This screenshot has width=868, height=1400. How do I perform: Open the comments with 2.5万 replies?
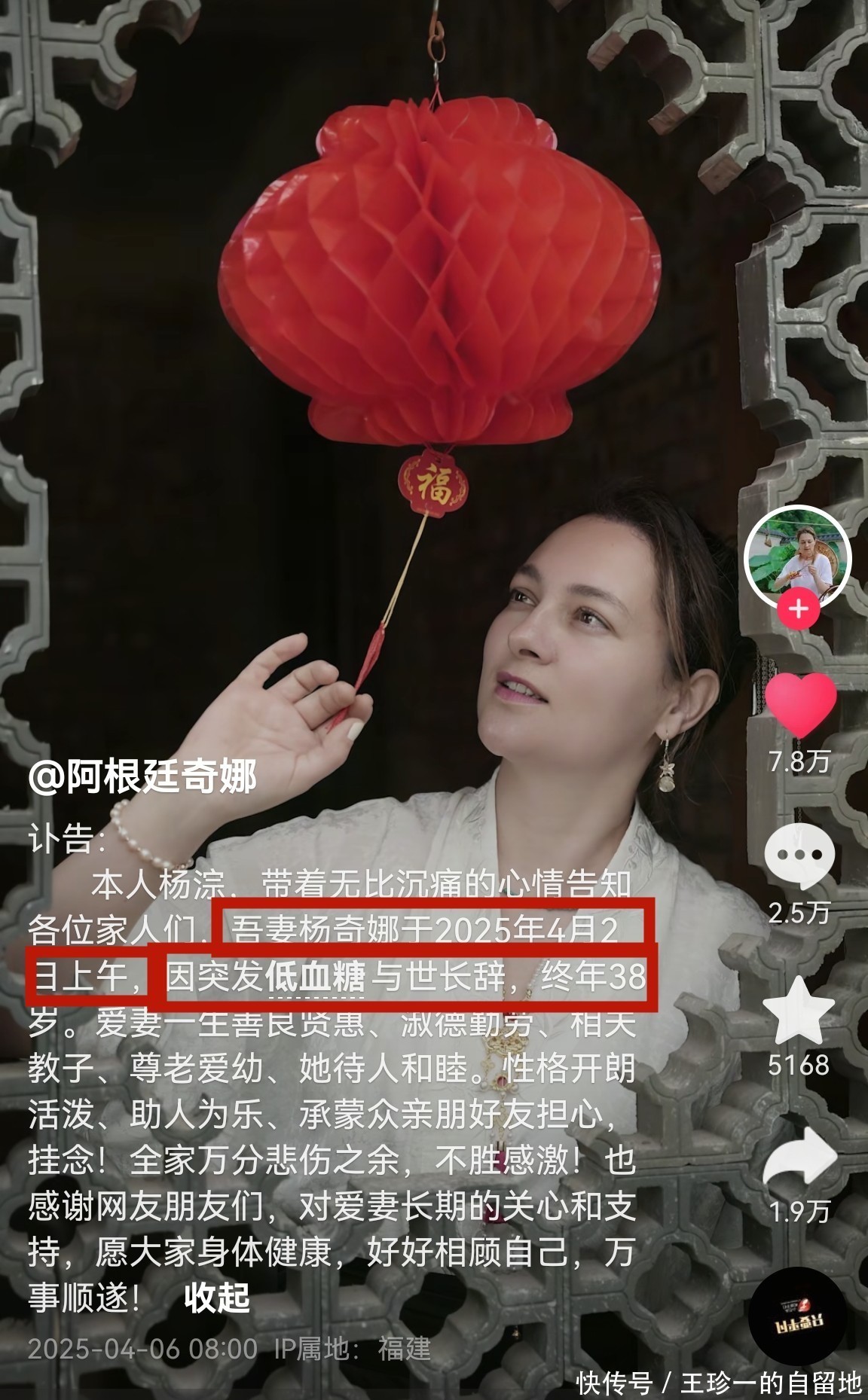coord(799,856)
